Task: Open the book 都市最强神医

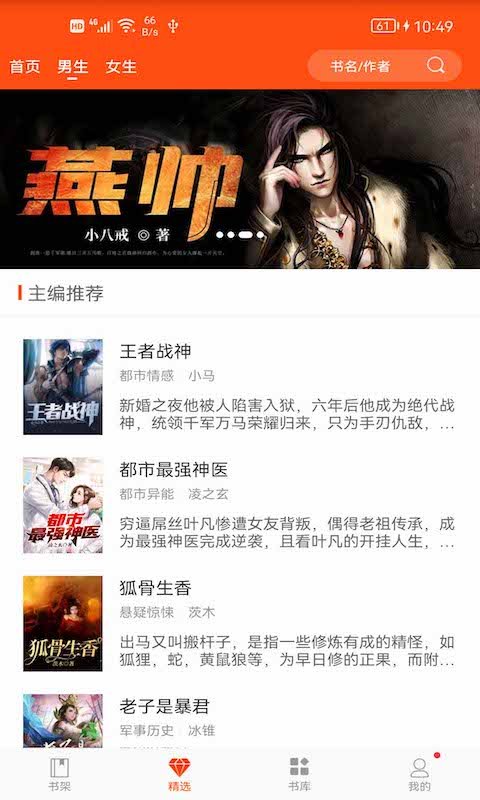Action: coord(240,505)
